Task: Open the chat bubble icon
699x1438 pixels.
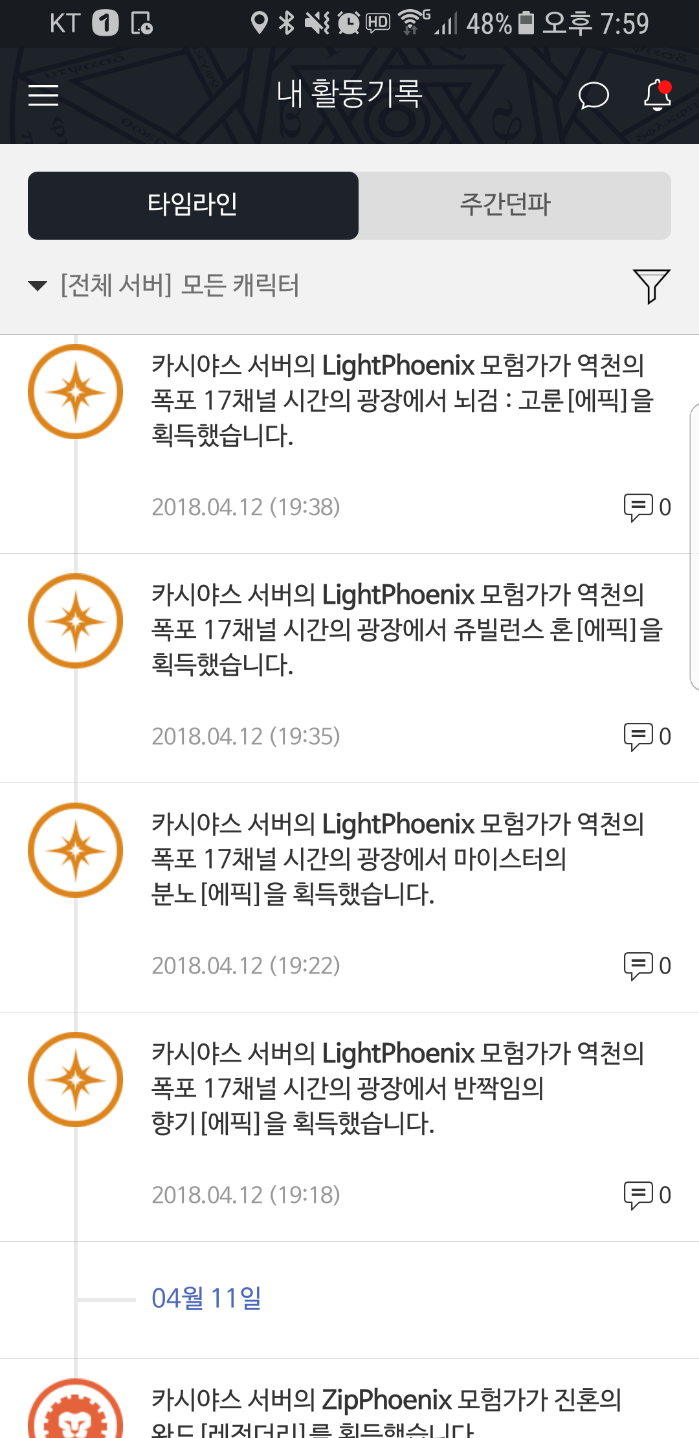Action: (593, 96)
